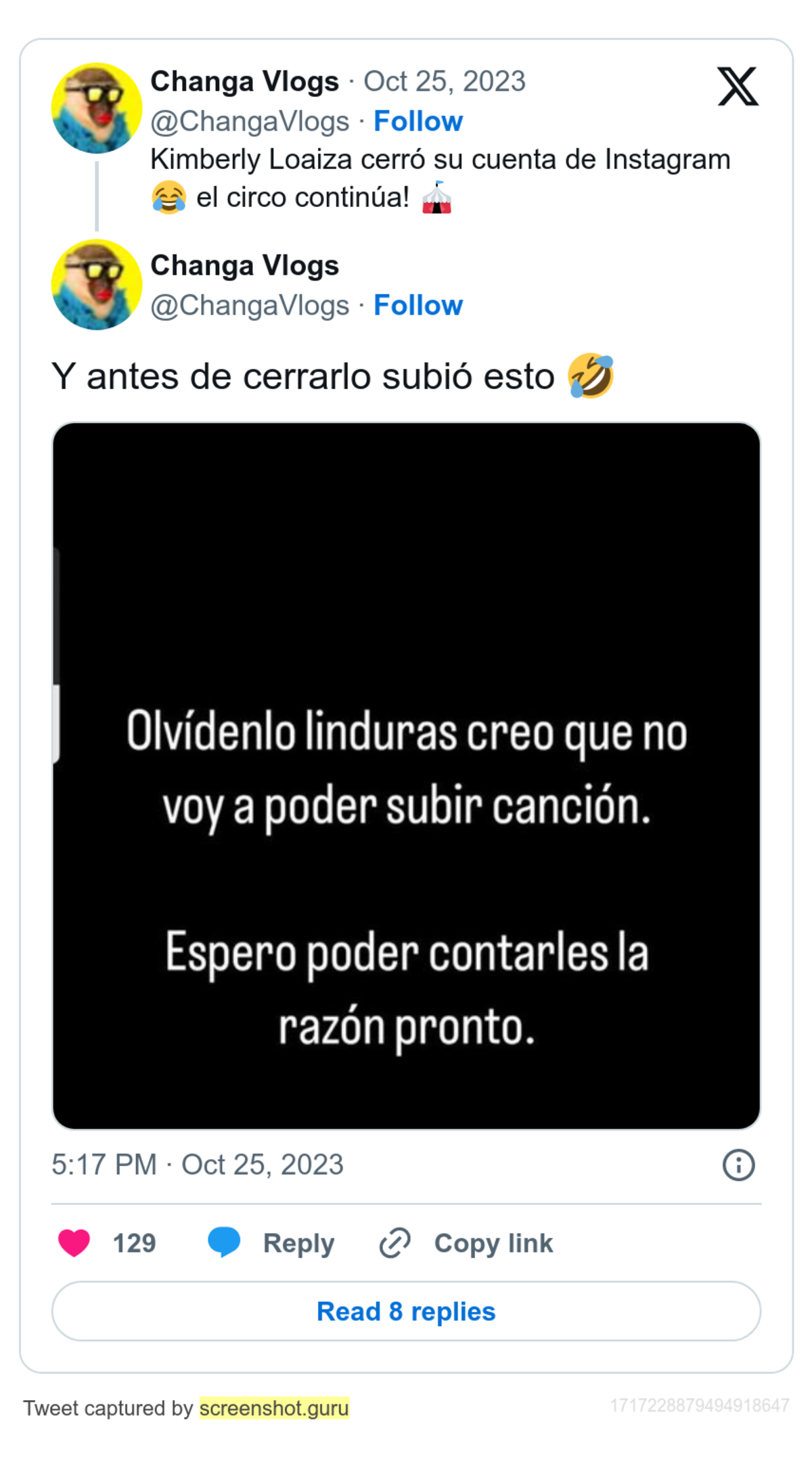812x1461 pixels.
Task: Open Changa Vlogs profile picture in top tweet
Action: pyautogui.click(x=97, y=108)
